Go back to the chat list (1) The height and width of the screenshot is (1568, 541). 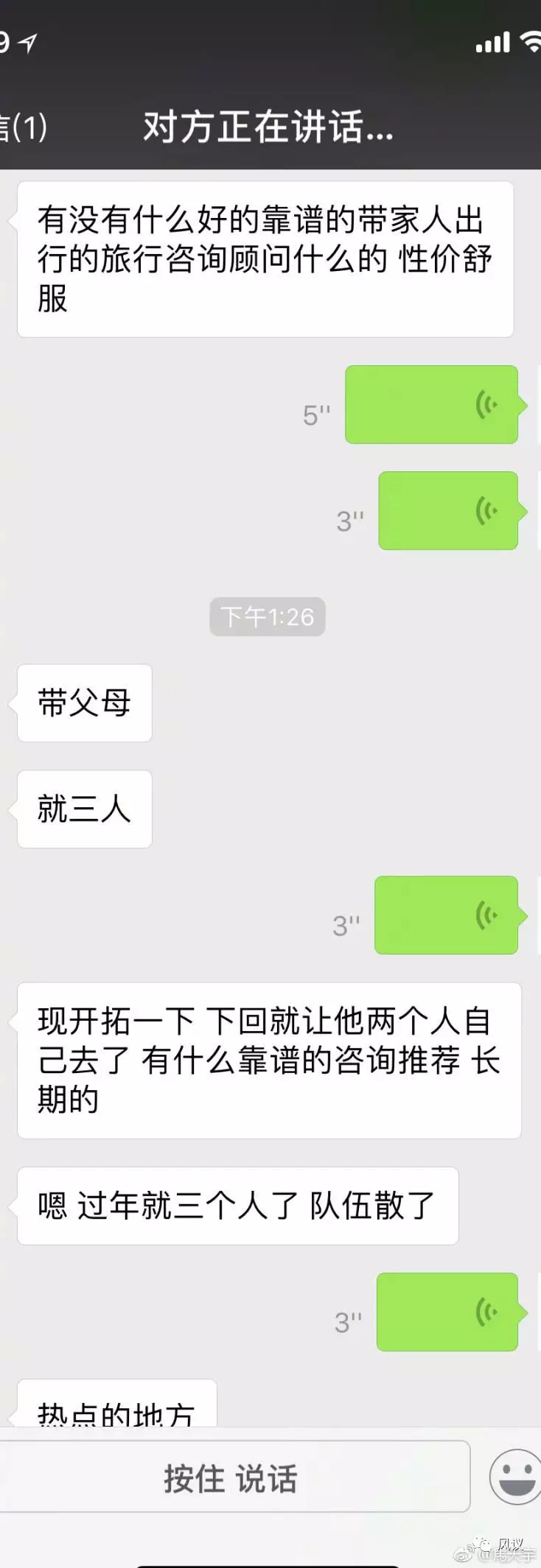pyautogui.click(x=22, y=127)
